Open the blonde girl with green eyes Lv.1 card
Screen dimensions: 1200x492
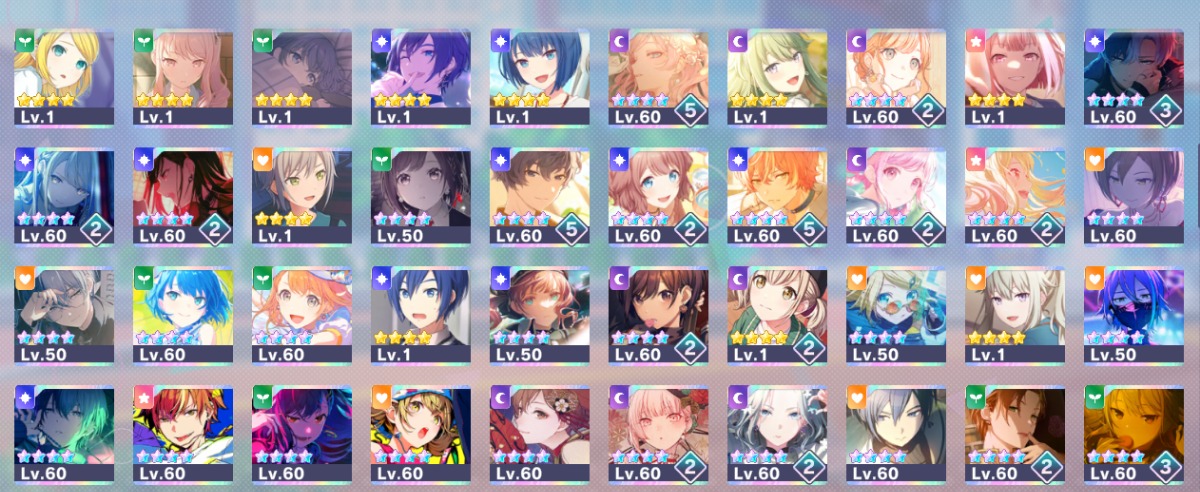[64, 77]
